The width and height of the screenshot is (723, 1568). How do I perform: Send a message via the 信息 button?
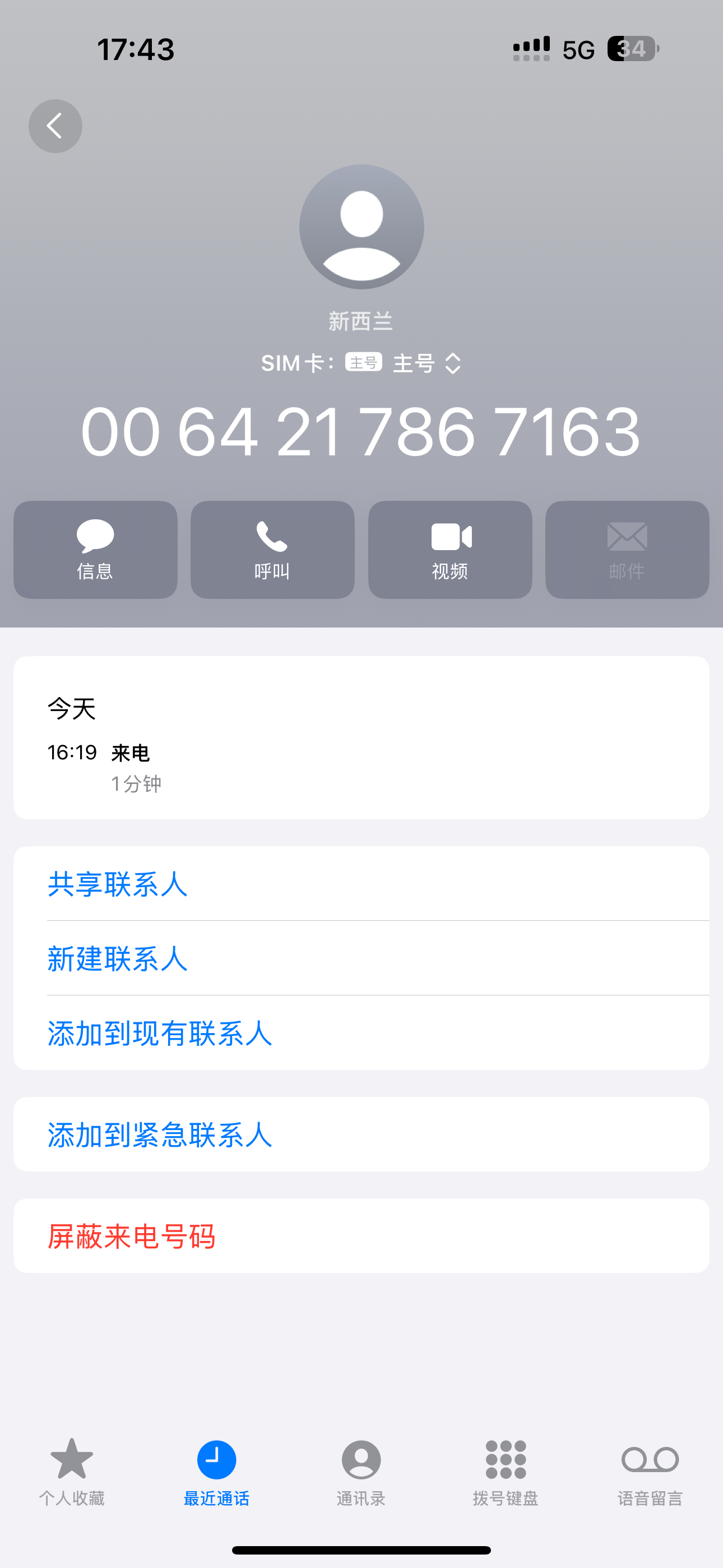click(95, 550)
